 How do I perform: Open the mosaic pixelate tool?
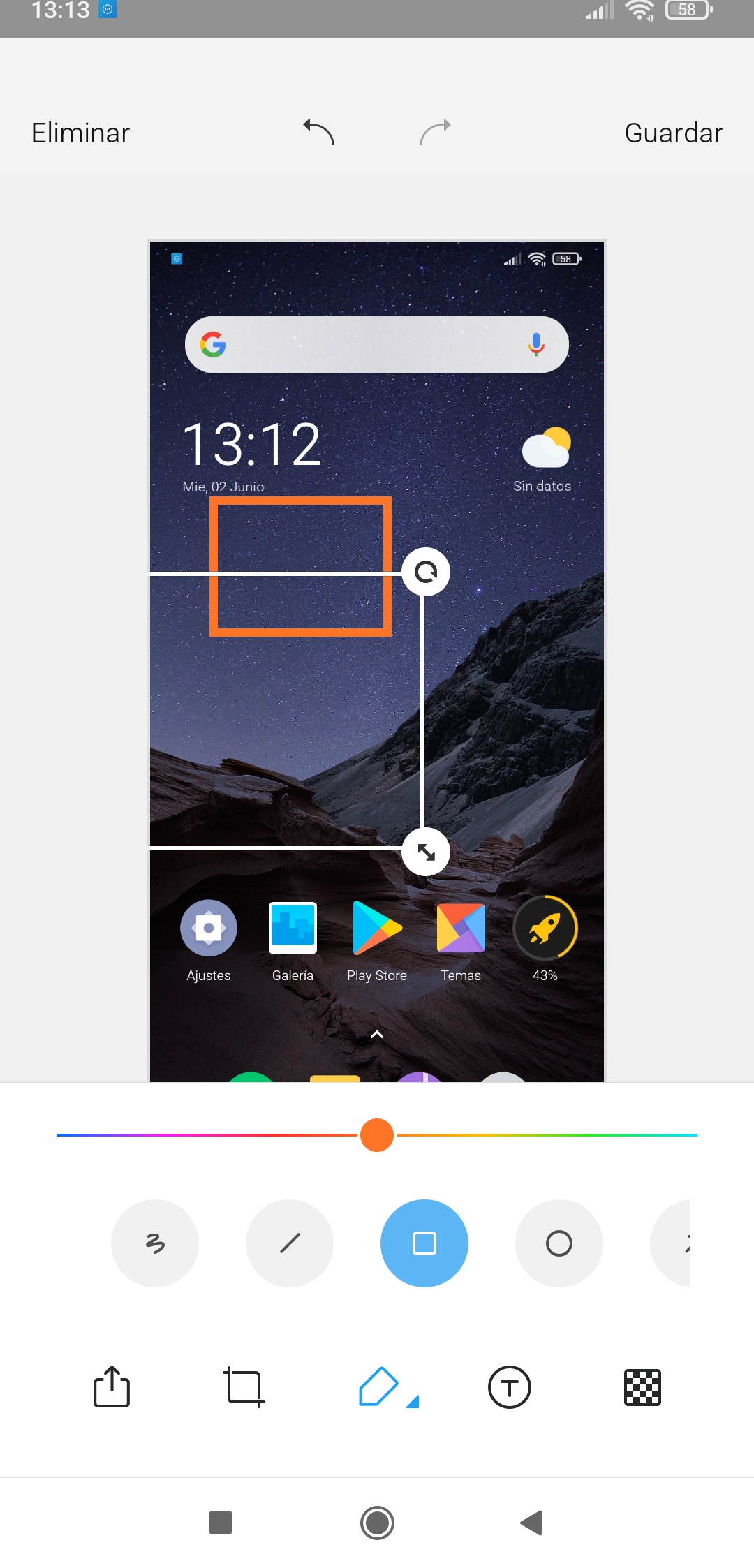click(642, 1386)
